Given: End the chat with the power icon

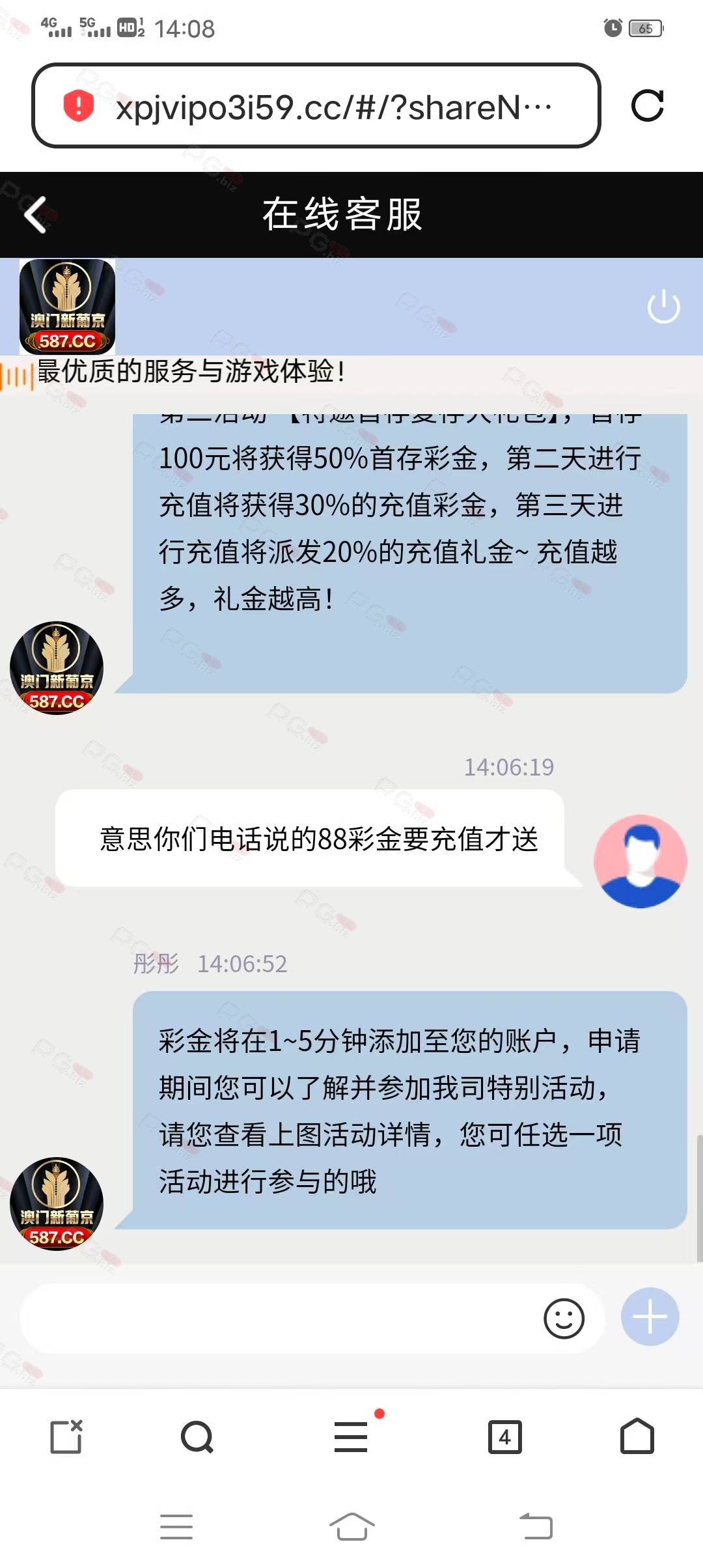Looking at the screenshot, I should pyautogui.click(x=663, y=306).
